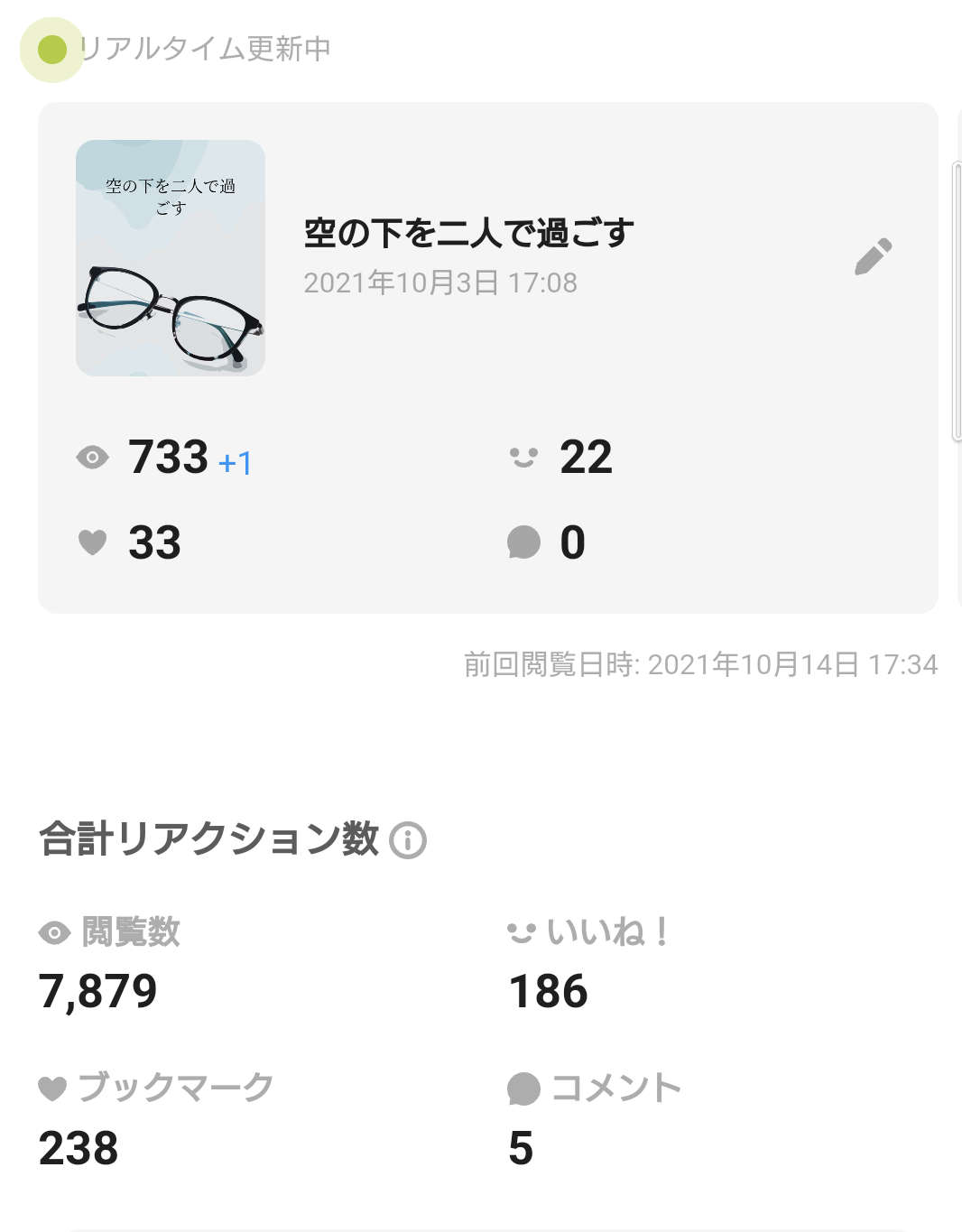Viewport: 962px width, 1232px height.
Task: Open the work card 空の下を二人で過ごす
Action: [x=468, y=234]
